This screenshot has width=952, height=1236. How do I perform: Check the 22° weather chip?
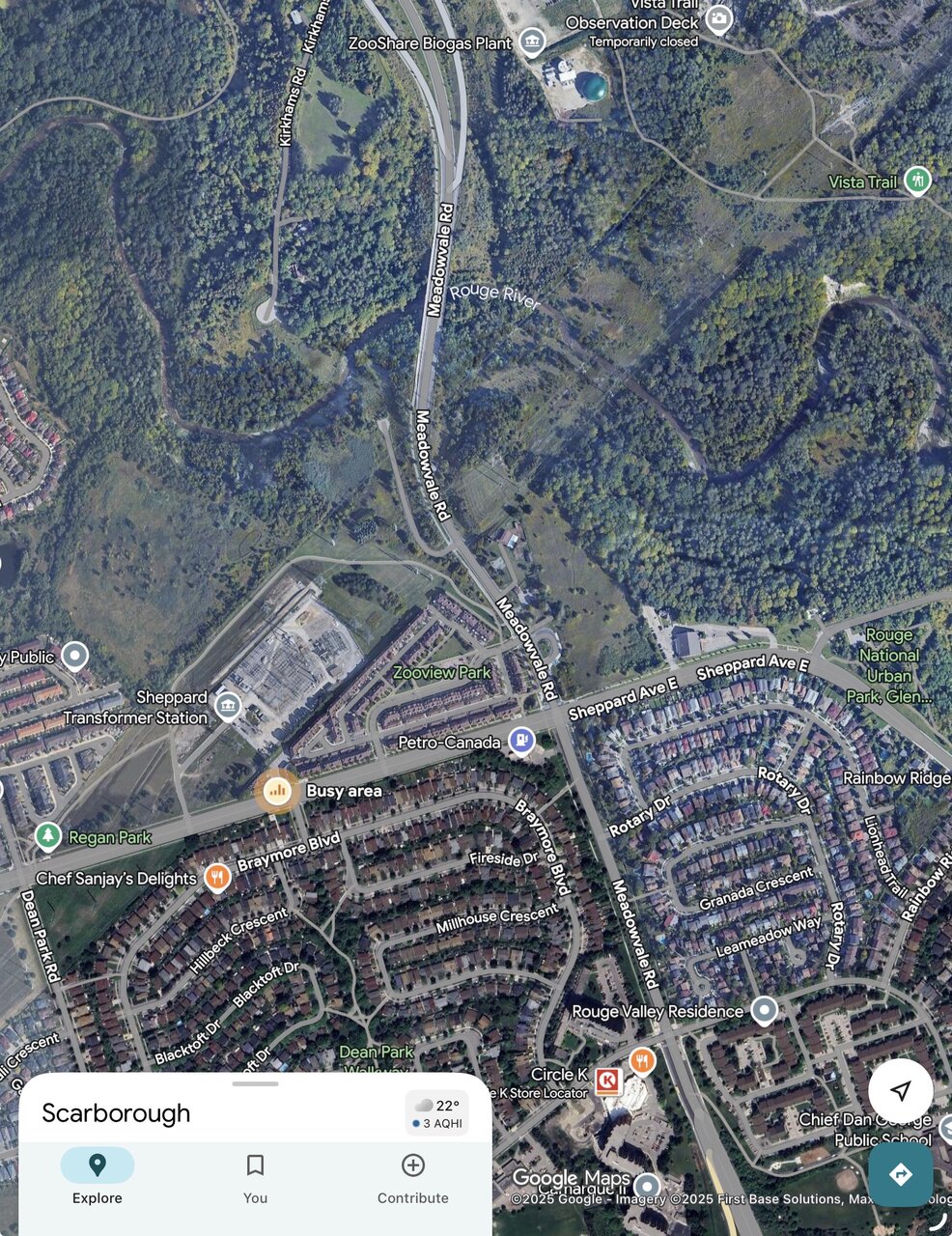tap(436, 1113)
